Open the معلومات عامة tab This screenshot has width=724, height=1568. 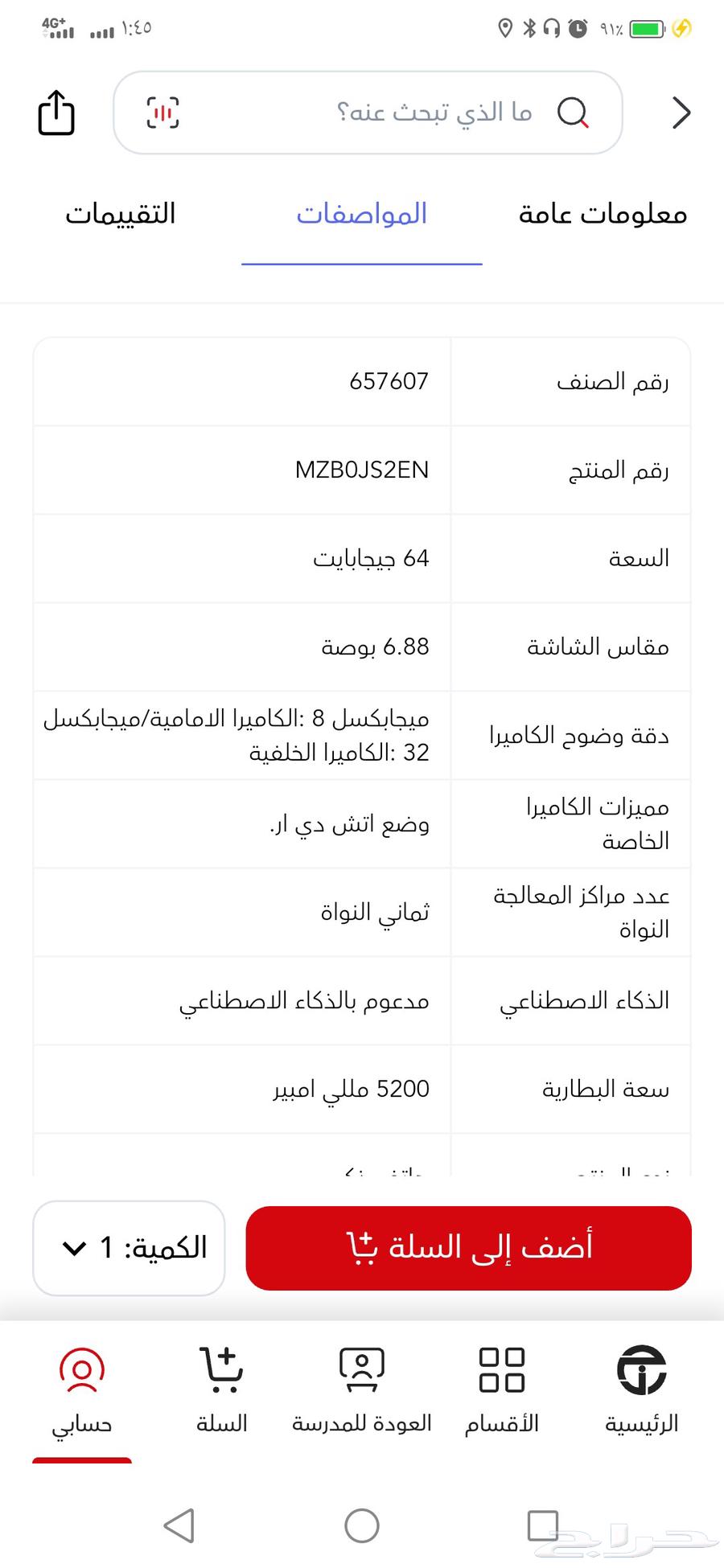pyautogui.click(x=603, y=214)
